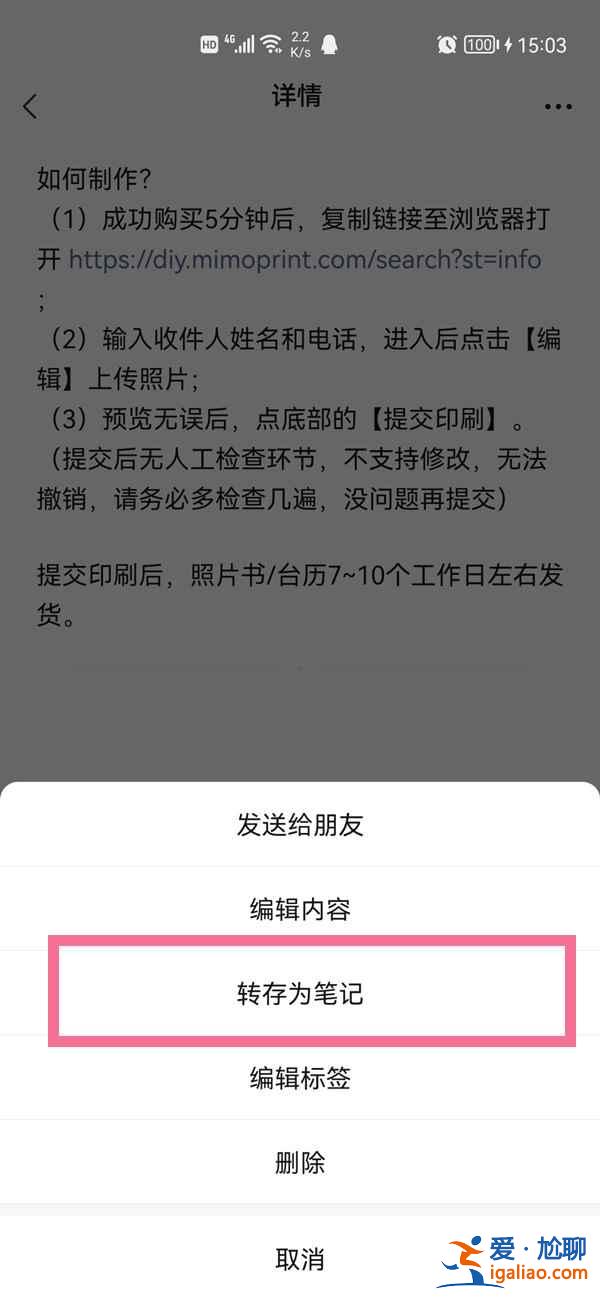
Task: Open the three-dot overflow menu
Action: click(x=558, y=106)
